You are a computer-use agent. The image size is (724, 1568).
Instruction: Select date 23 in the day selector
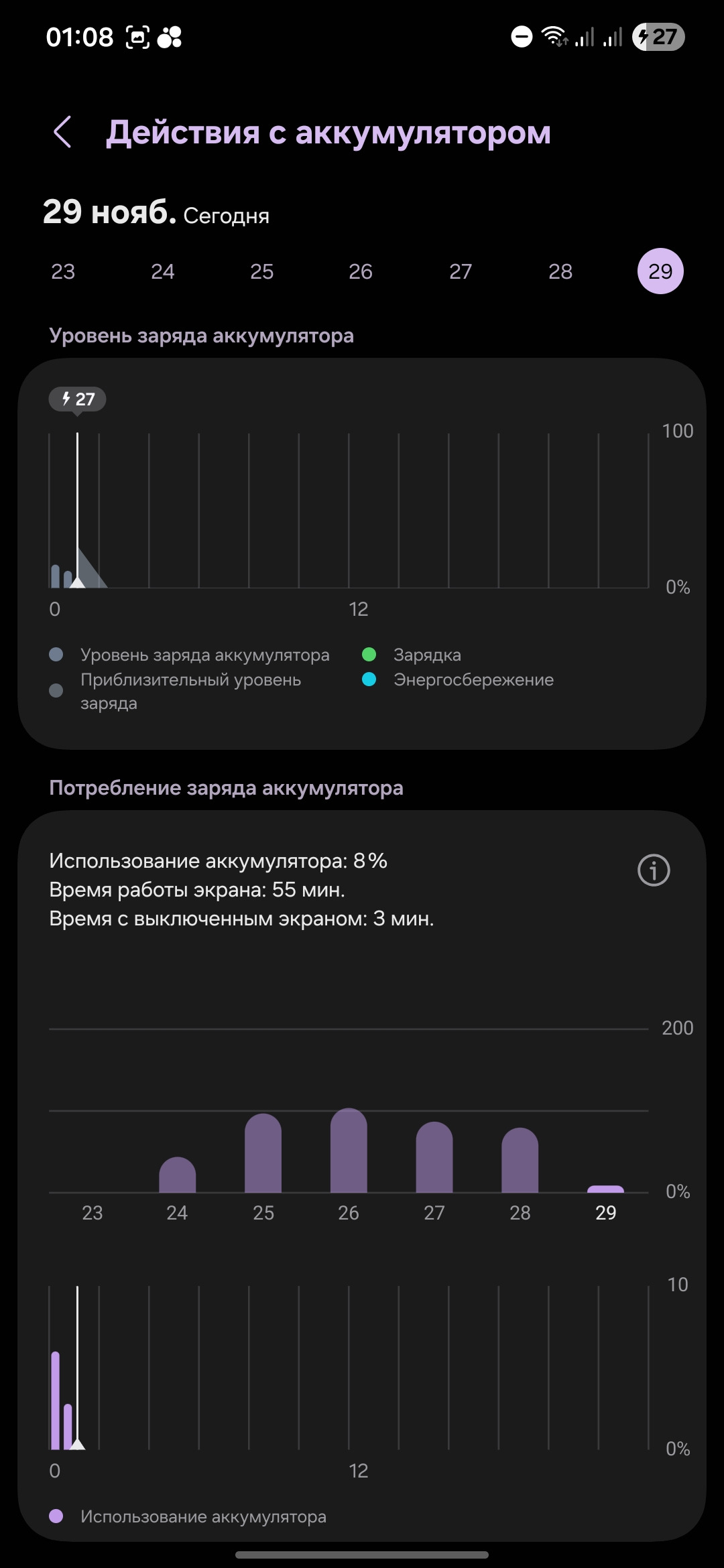63,271
